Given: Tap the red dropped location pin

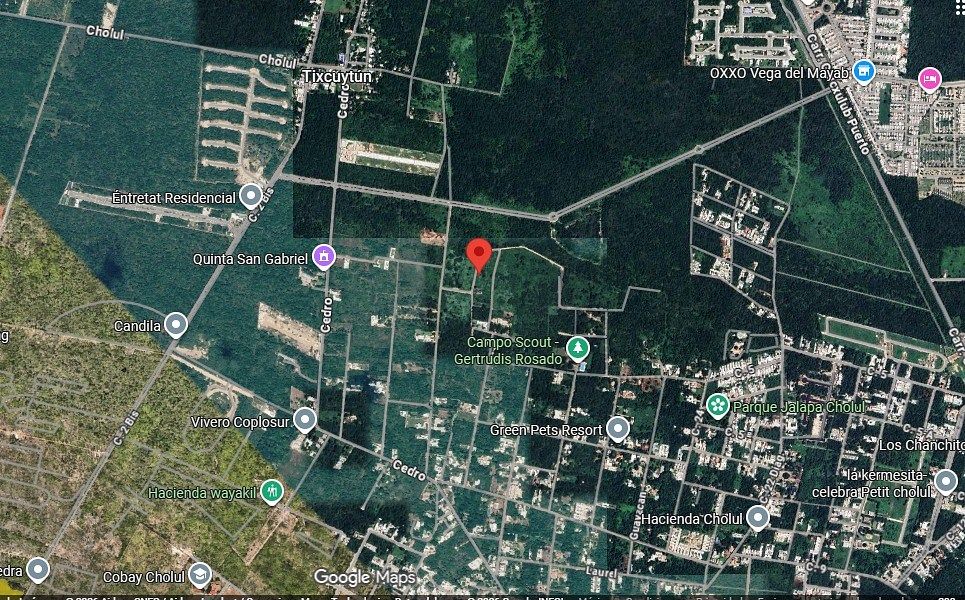Looking at the screenshot, I should (x=480, y=254).
